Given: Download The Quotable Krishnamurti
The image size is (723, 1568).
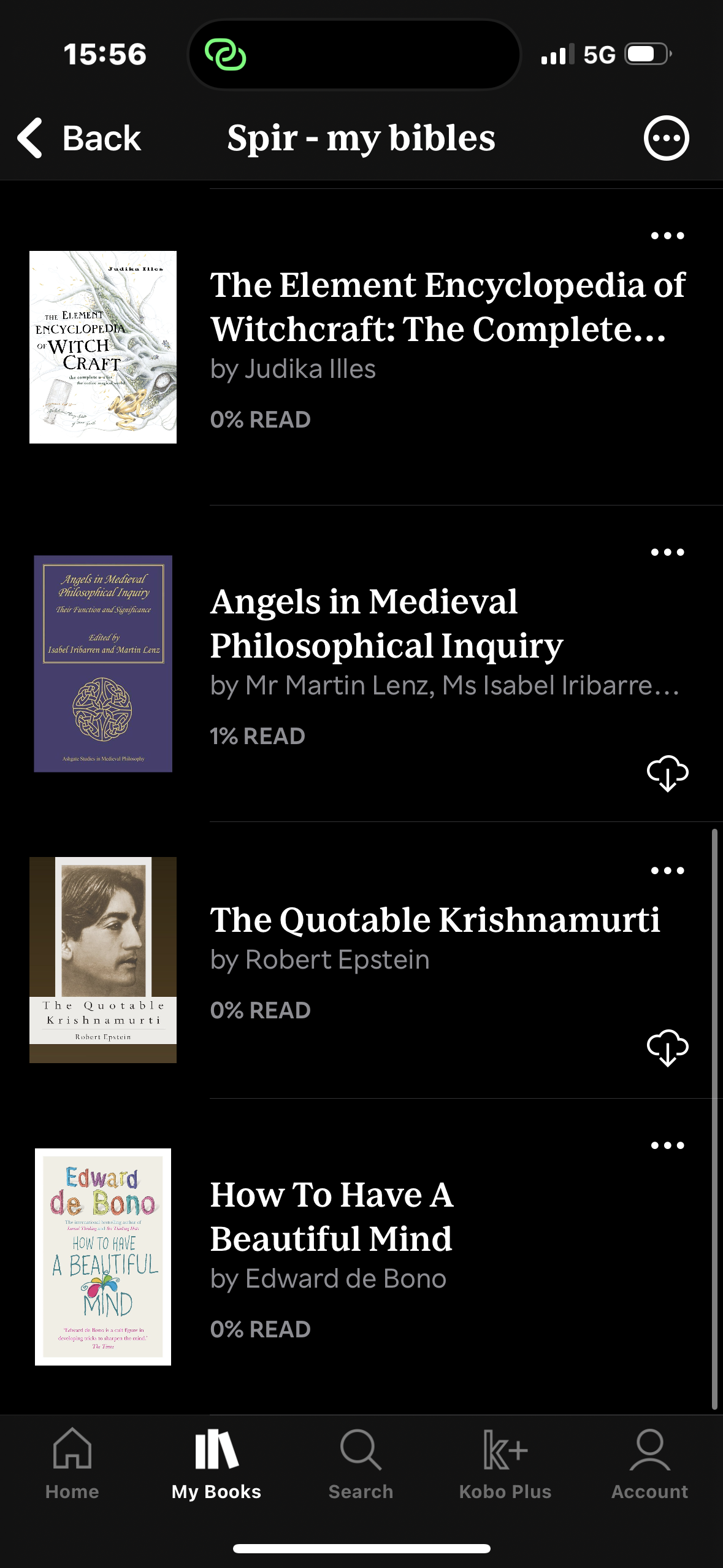Looking at the screenshot, I should click(667, 1047).
